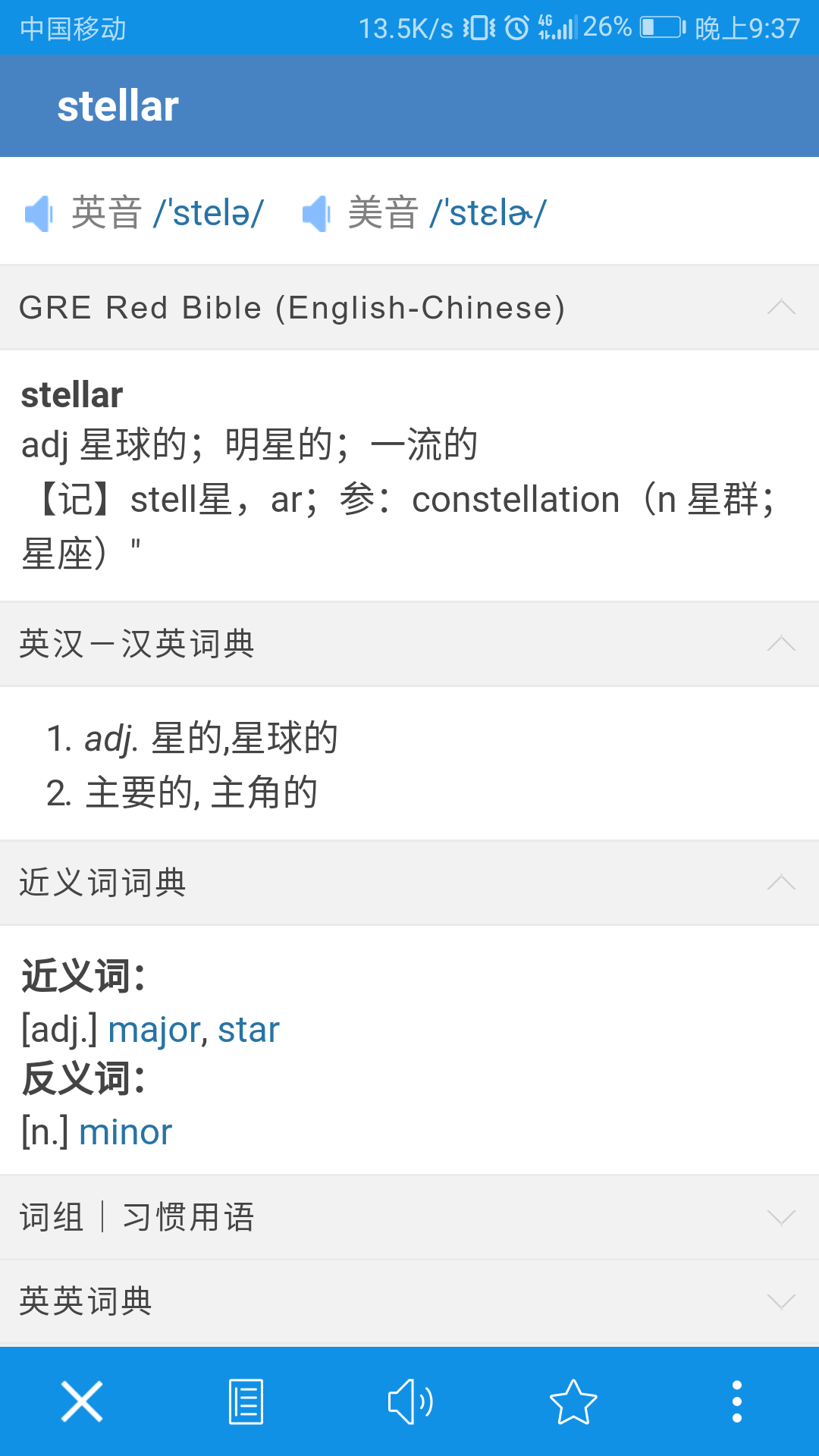819x1456 pixels.
Task: Open the antonym link minor
Action: tap(126, 1131)
